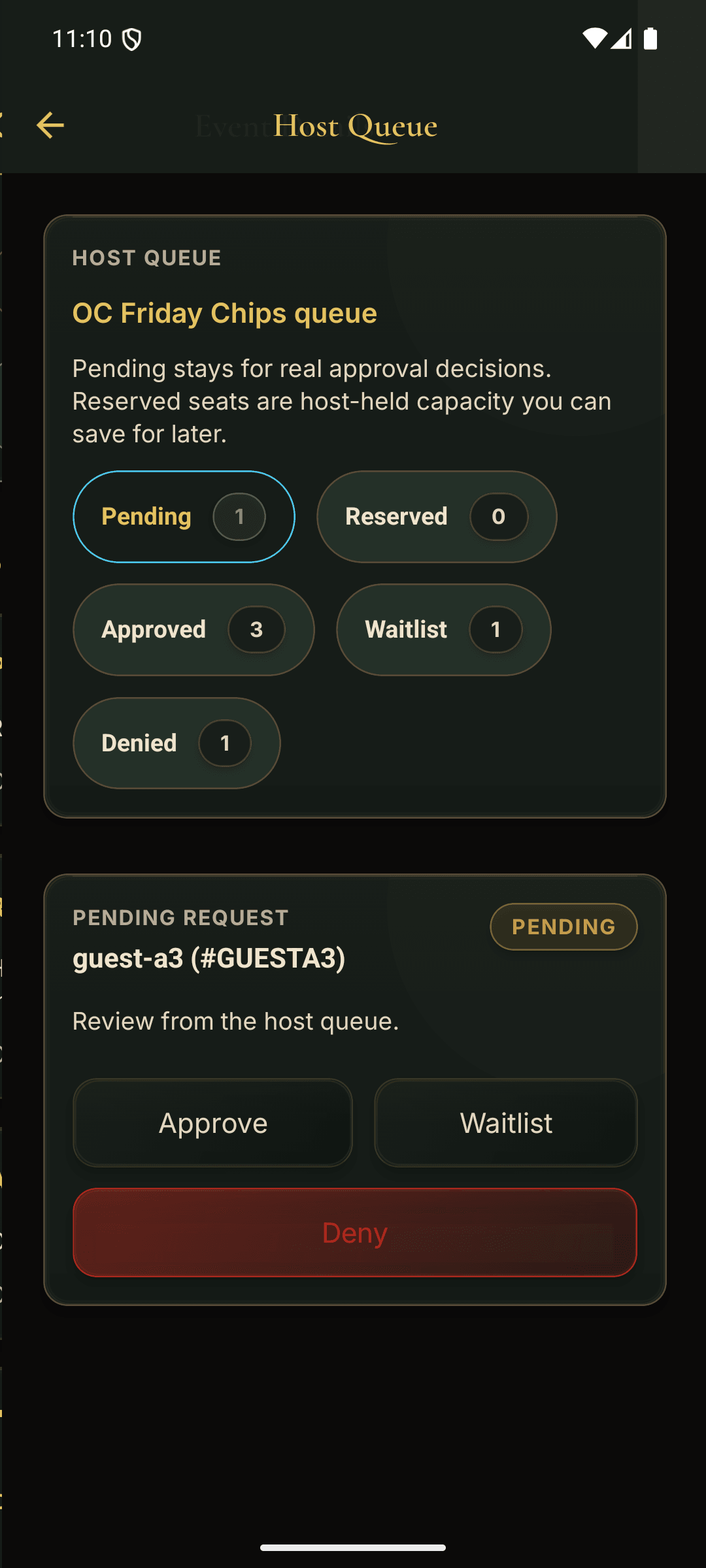Image resolution: width=706 pixels, height=1568 pixels.
Task: Toggle the Reserved filter chip
Action: point(435,516)
